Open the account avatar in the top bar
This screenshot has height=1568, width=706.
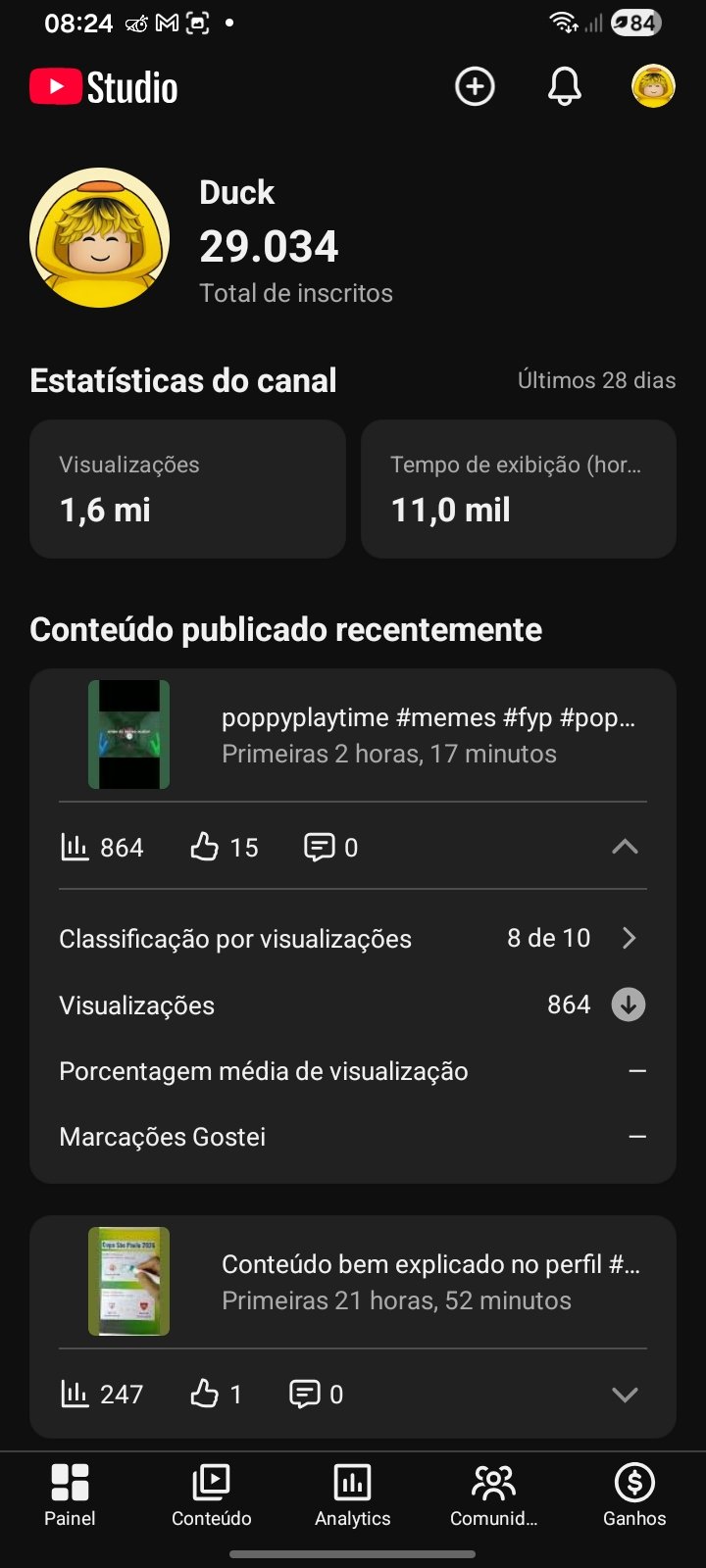tap(653, 87)
